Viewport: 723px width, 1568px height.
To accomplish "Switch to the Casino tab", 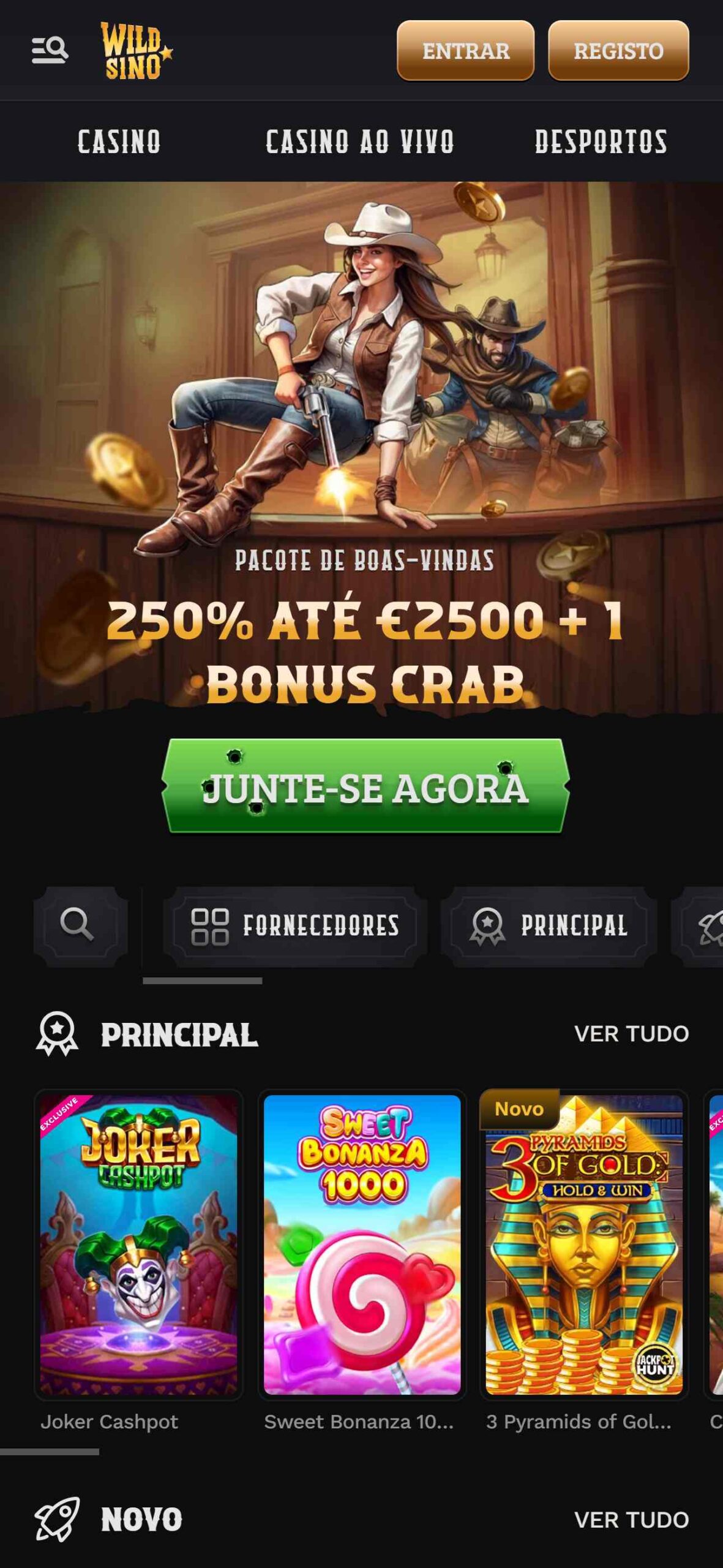I will (x=119, y=141).
